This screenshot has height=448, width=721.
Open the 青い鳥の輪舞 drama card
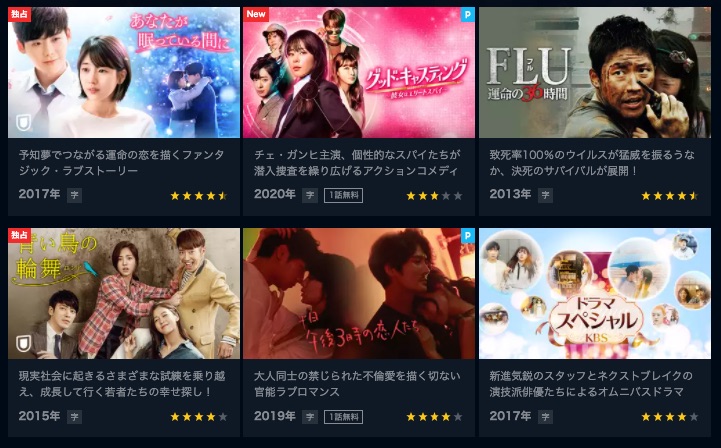(124, 293)
